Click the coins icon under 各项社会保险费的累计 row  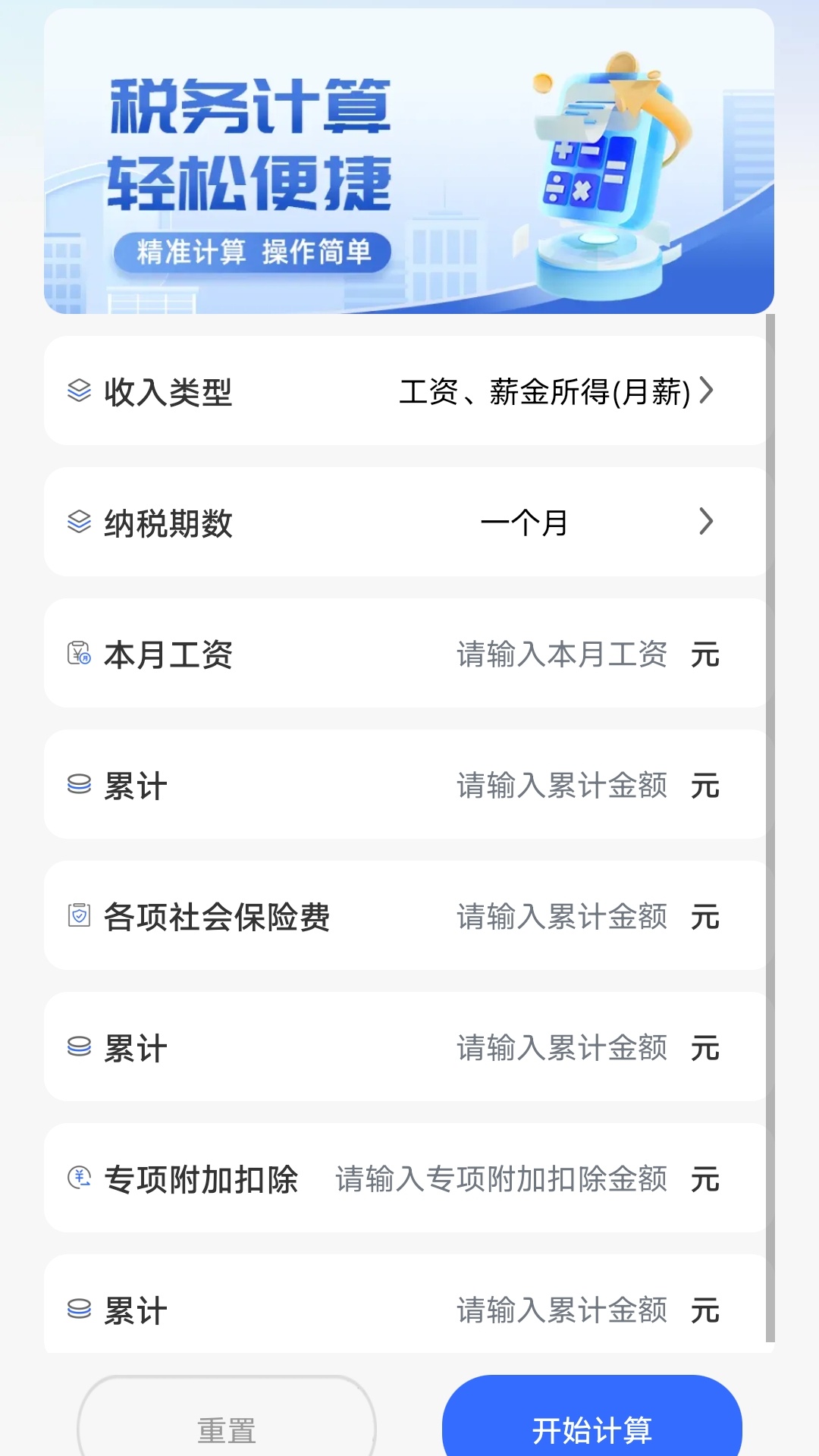pyautogui.click(x=78, y=1048)
